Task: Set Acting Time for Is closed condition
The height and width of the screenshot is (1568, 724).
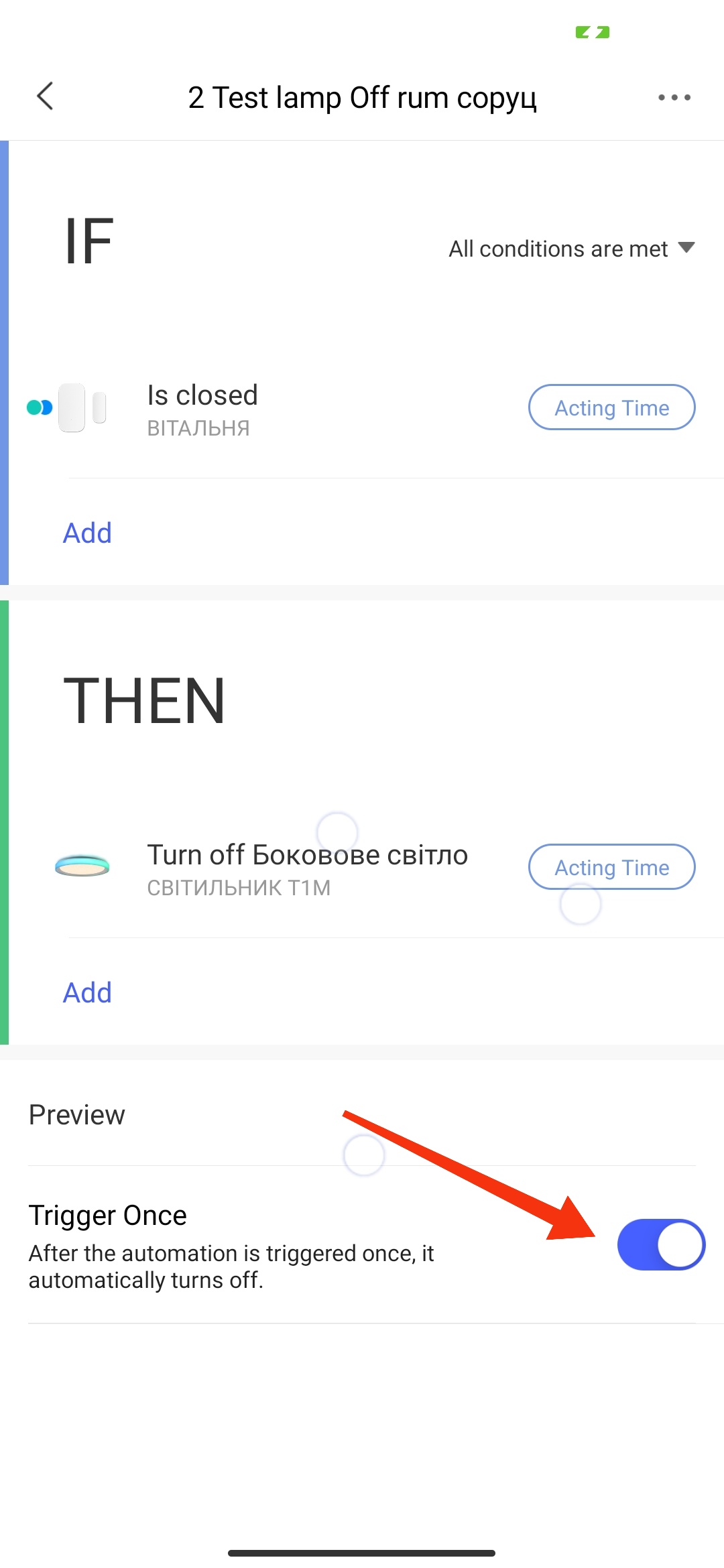Action: pyautogui.click(x=611, y=407)
